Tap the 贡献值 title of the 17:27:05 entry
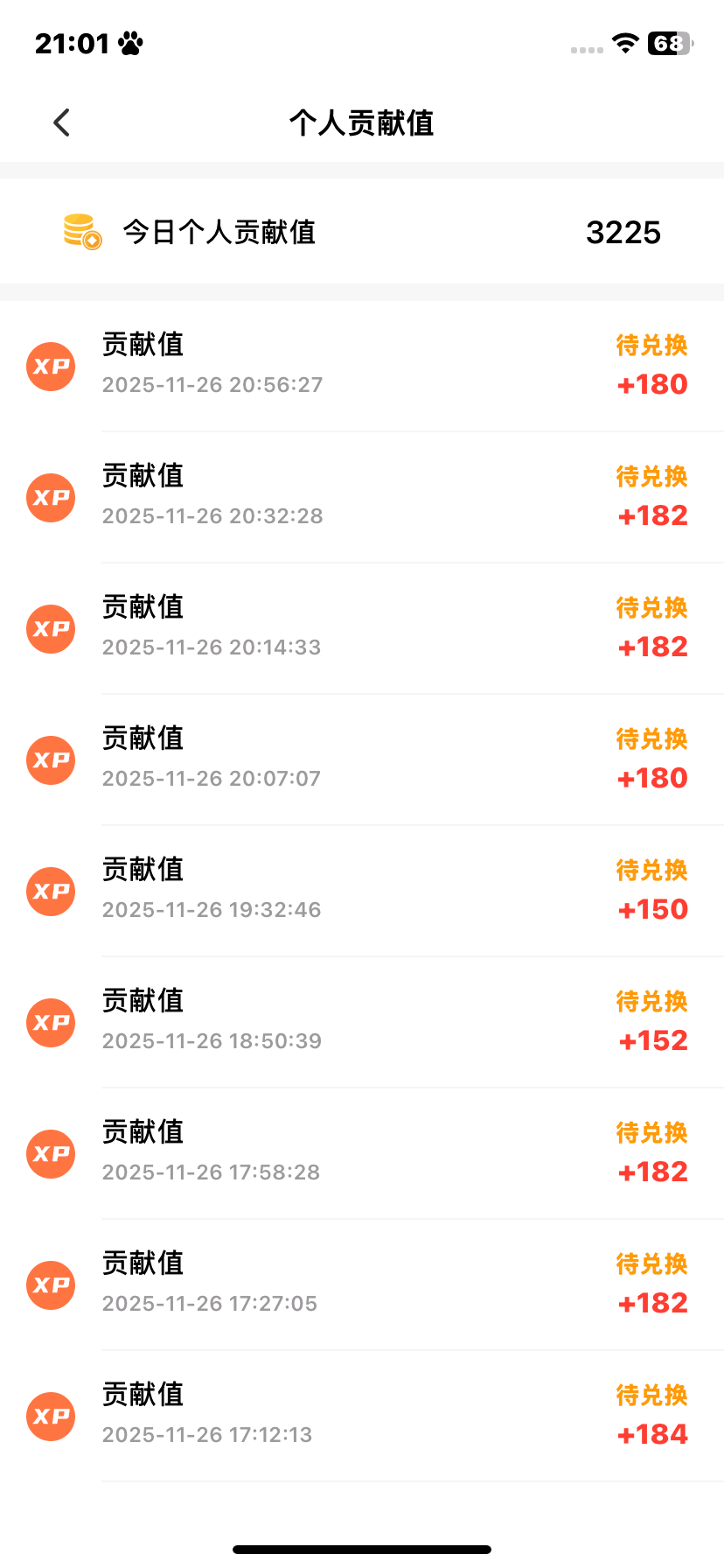 coord(143,1263)
